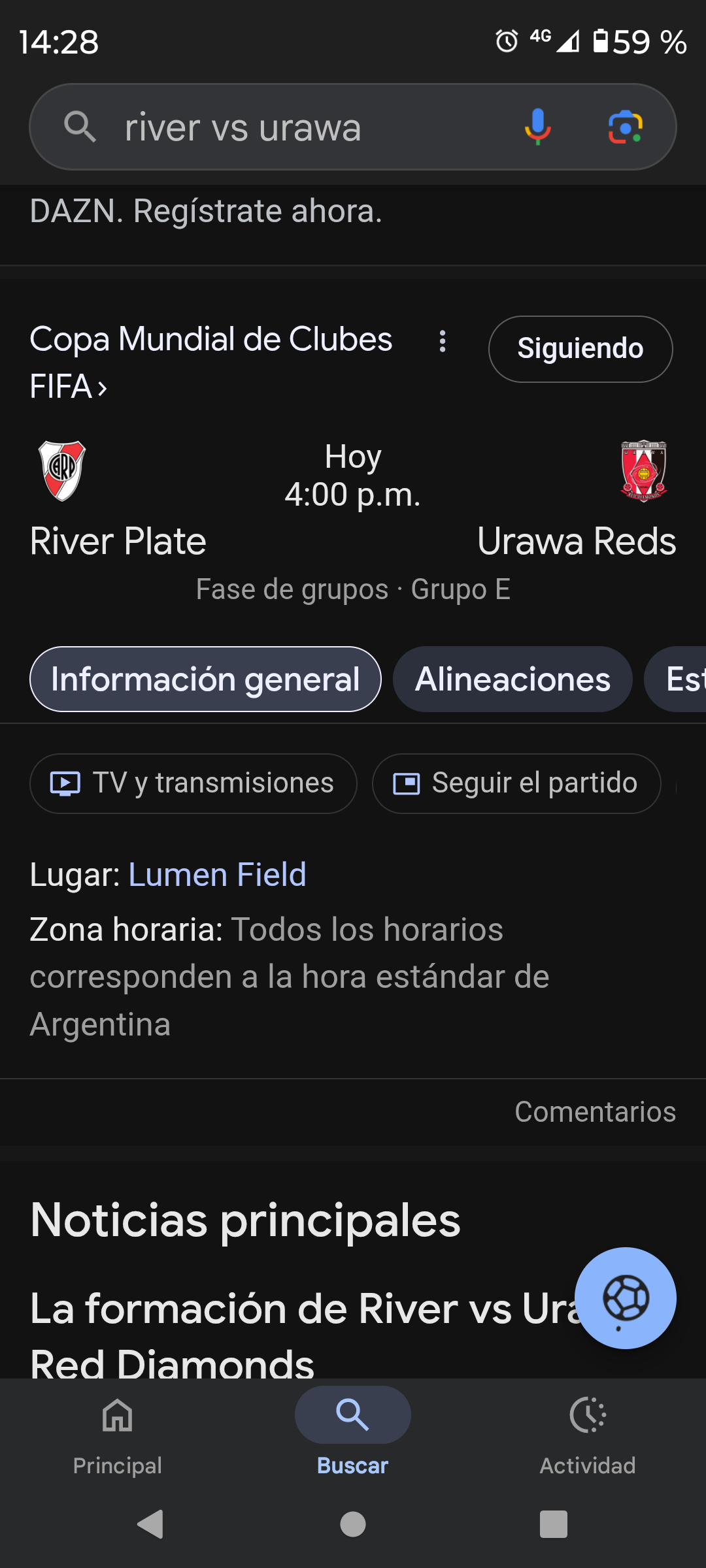
Task: Select the Información general tab
Action: [x=205, y=679]
